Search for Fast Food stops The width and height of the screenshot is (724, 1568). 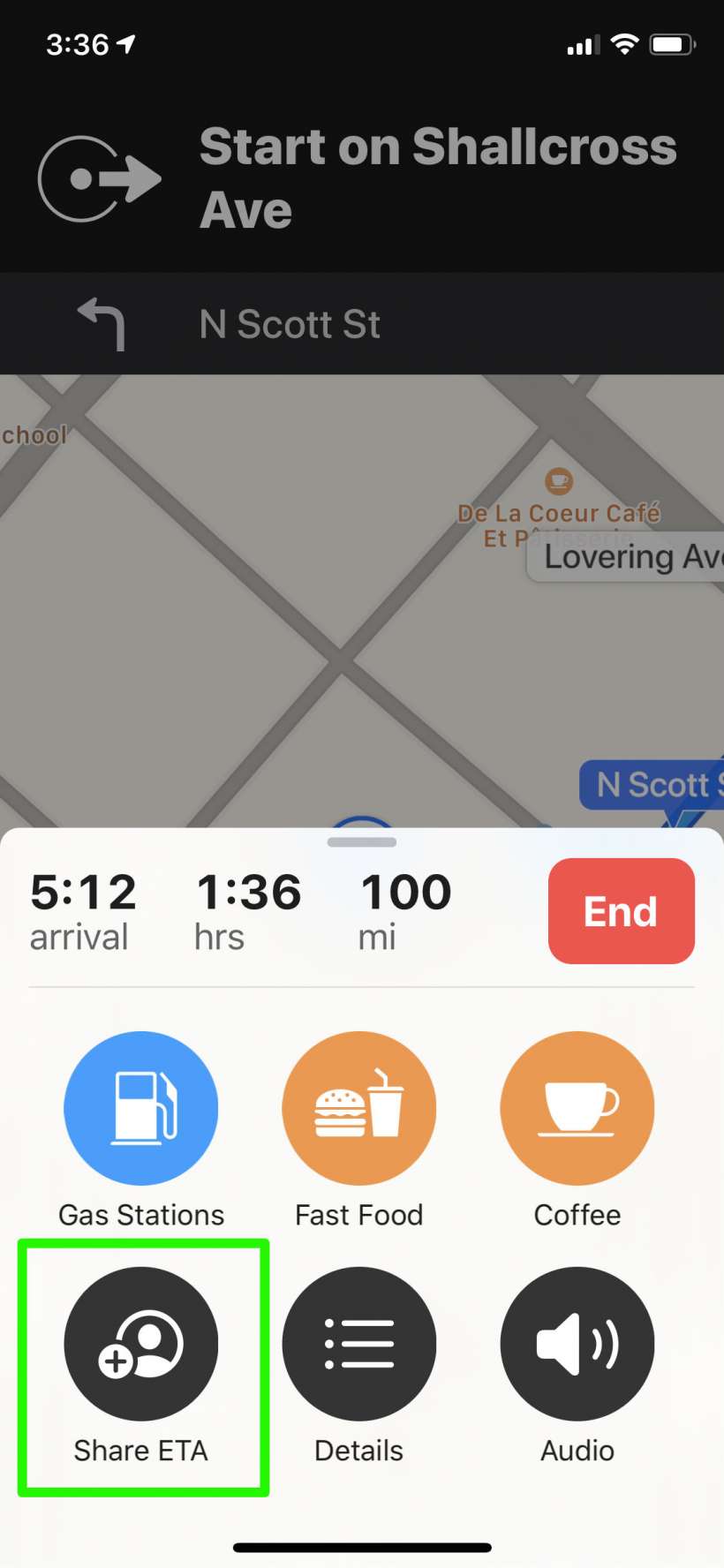pos(358,1108)
